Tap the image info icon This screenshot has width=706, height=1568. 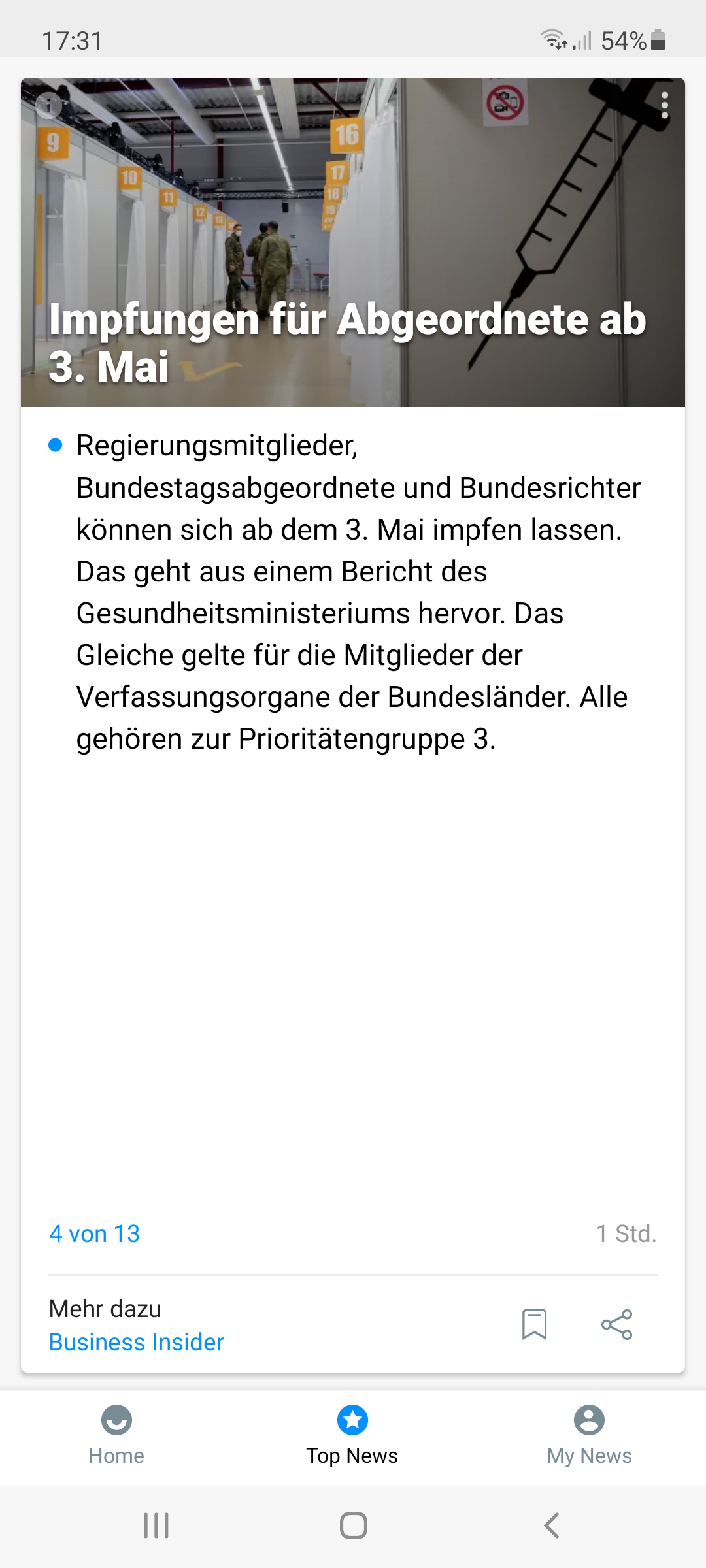[48, 105]
